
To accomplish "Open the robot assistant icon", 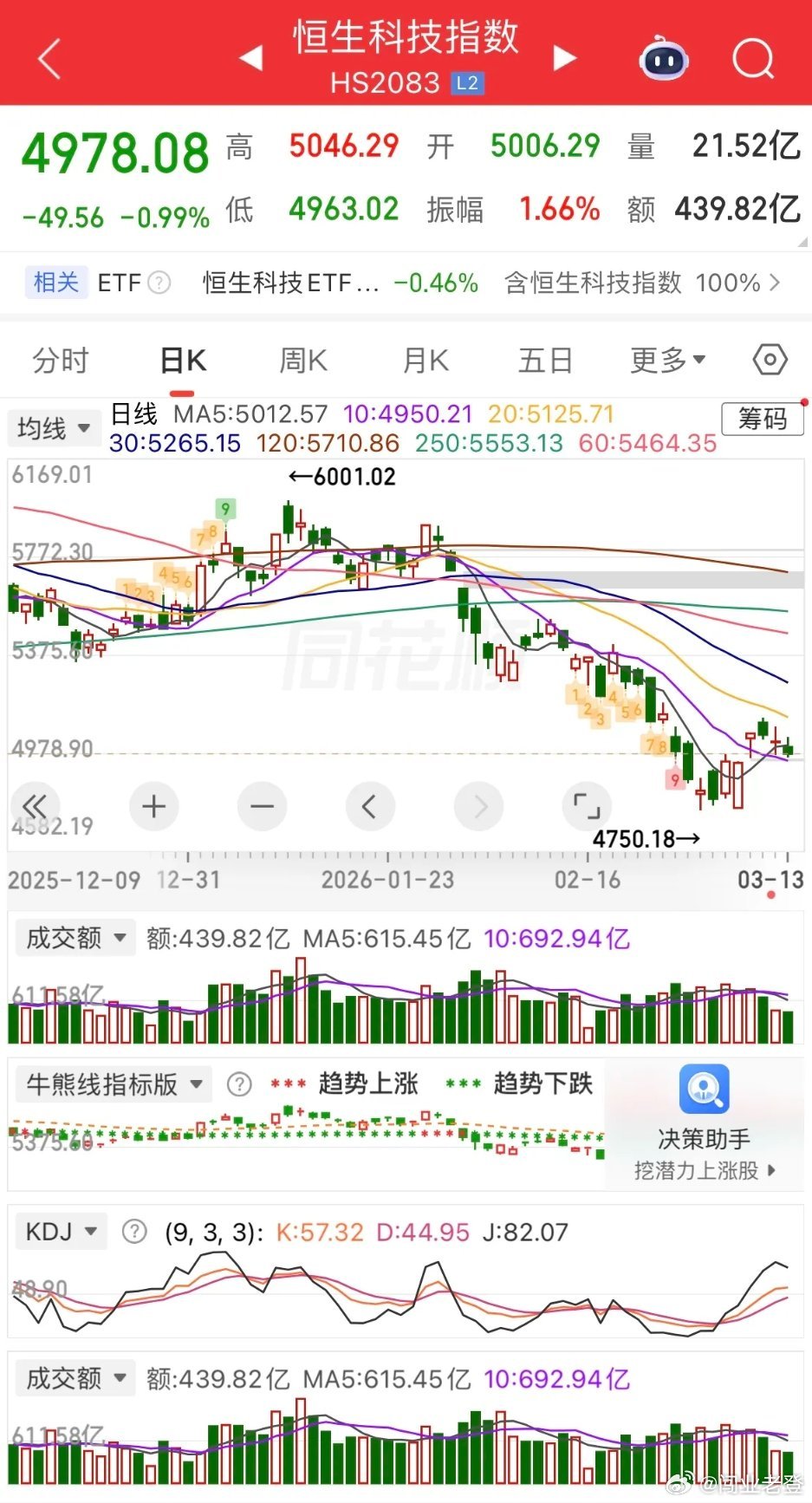I will [x=664, y=59].
